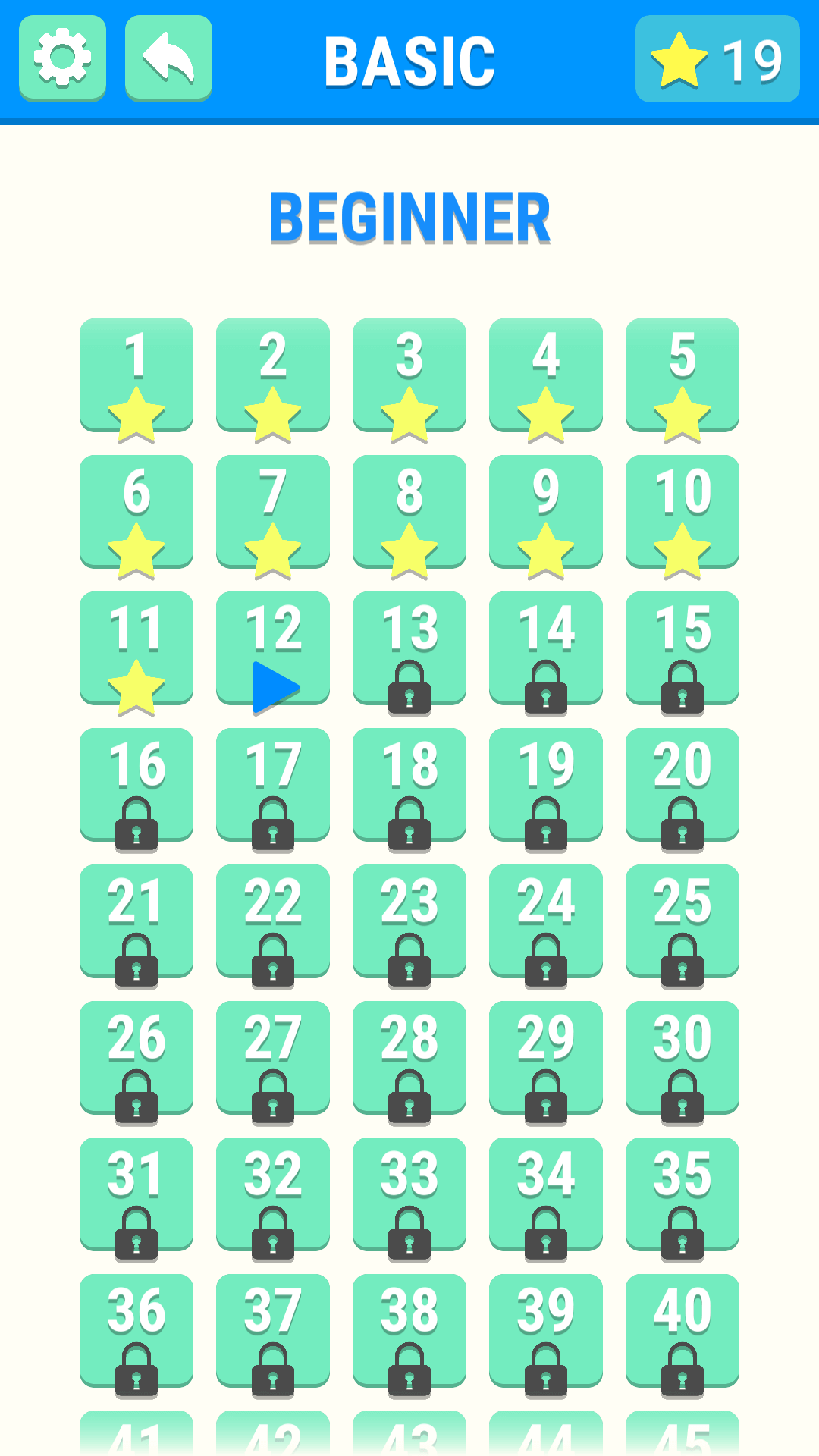819x1456 pixels.
Task: Replay level 10
Action: [682, 512]
